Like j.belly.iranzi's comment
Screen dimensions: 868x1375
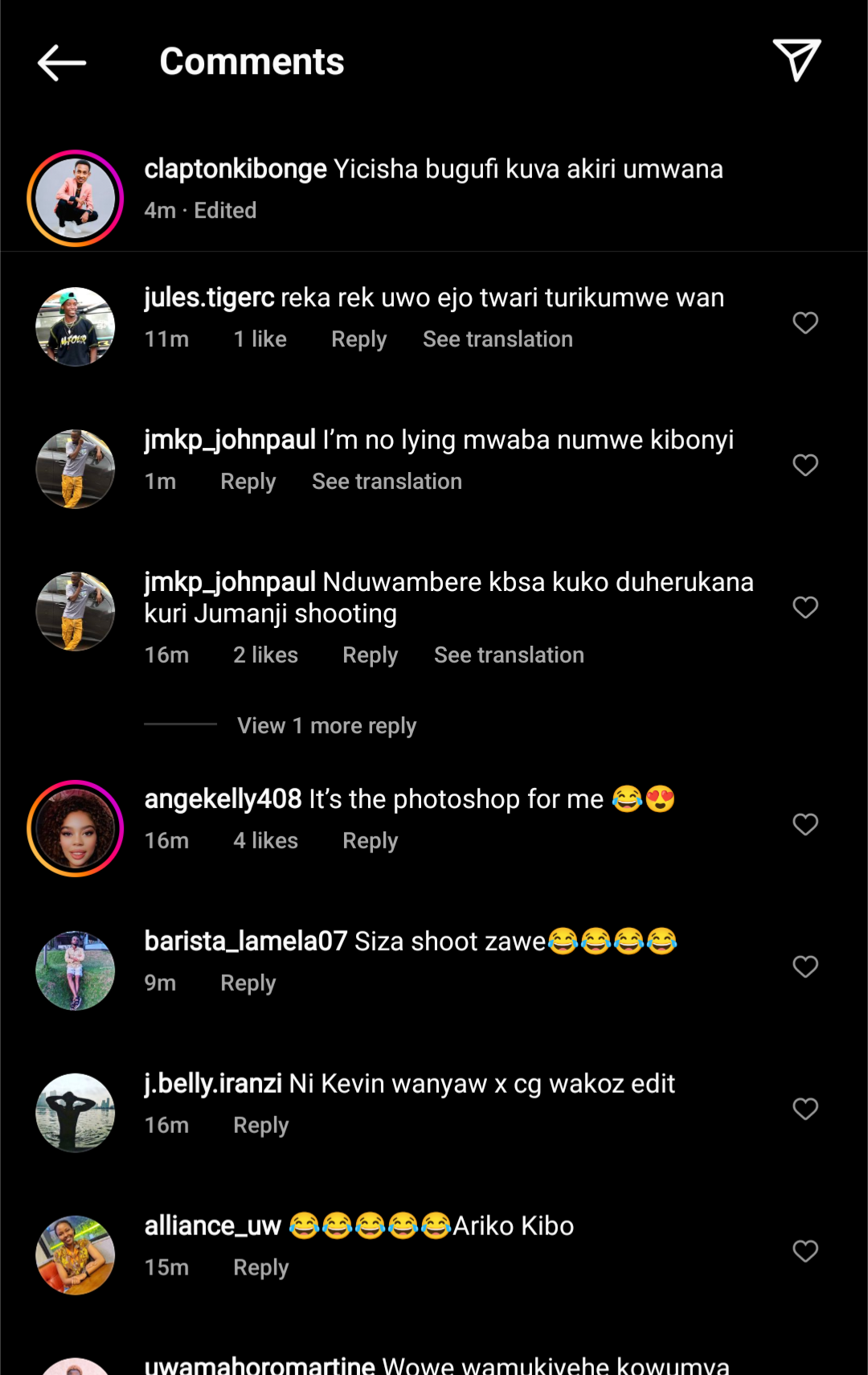pos(805,1110)
